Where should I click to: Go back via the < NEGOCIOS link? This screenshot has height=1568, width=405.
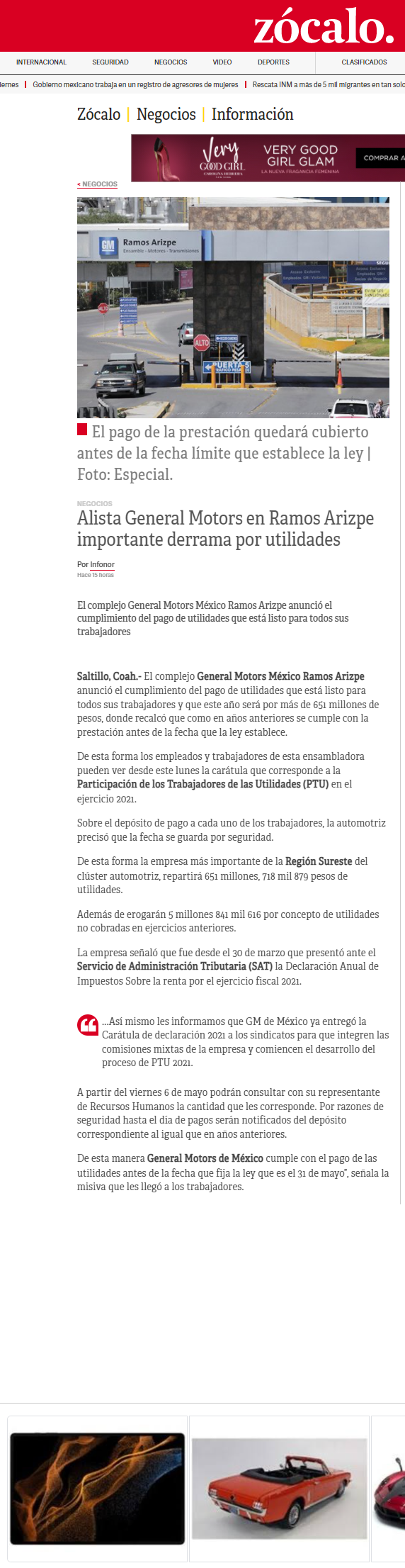(97, 184)
